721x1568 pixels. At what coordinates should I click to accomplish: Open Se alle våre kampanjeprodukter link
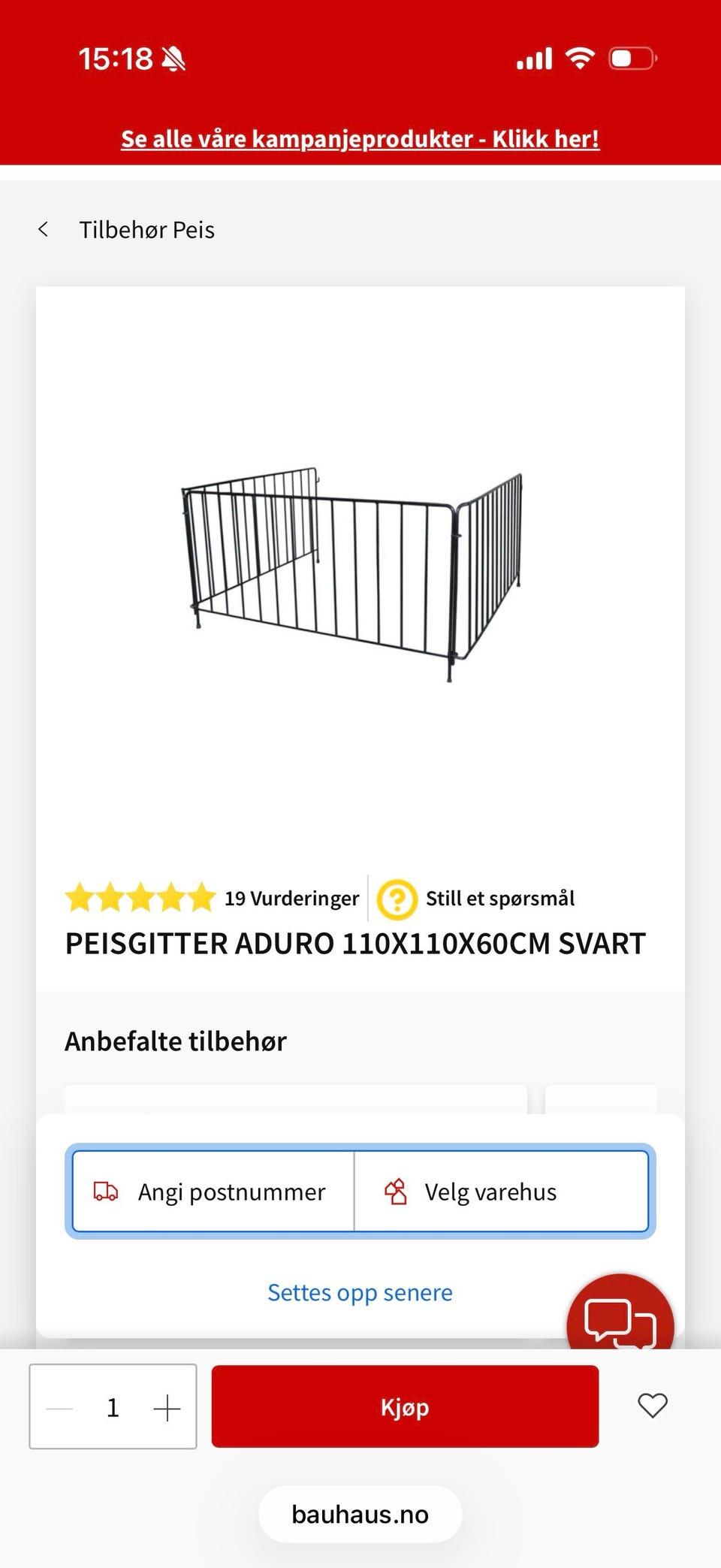pyautogui.click(x=360, y=138)
